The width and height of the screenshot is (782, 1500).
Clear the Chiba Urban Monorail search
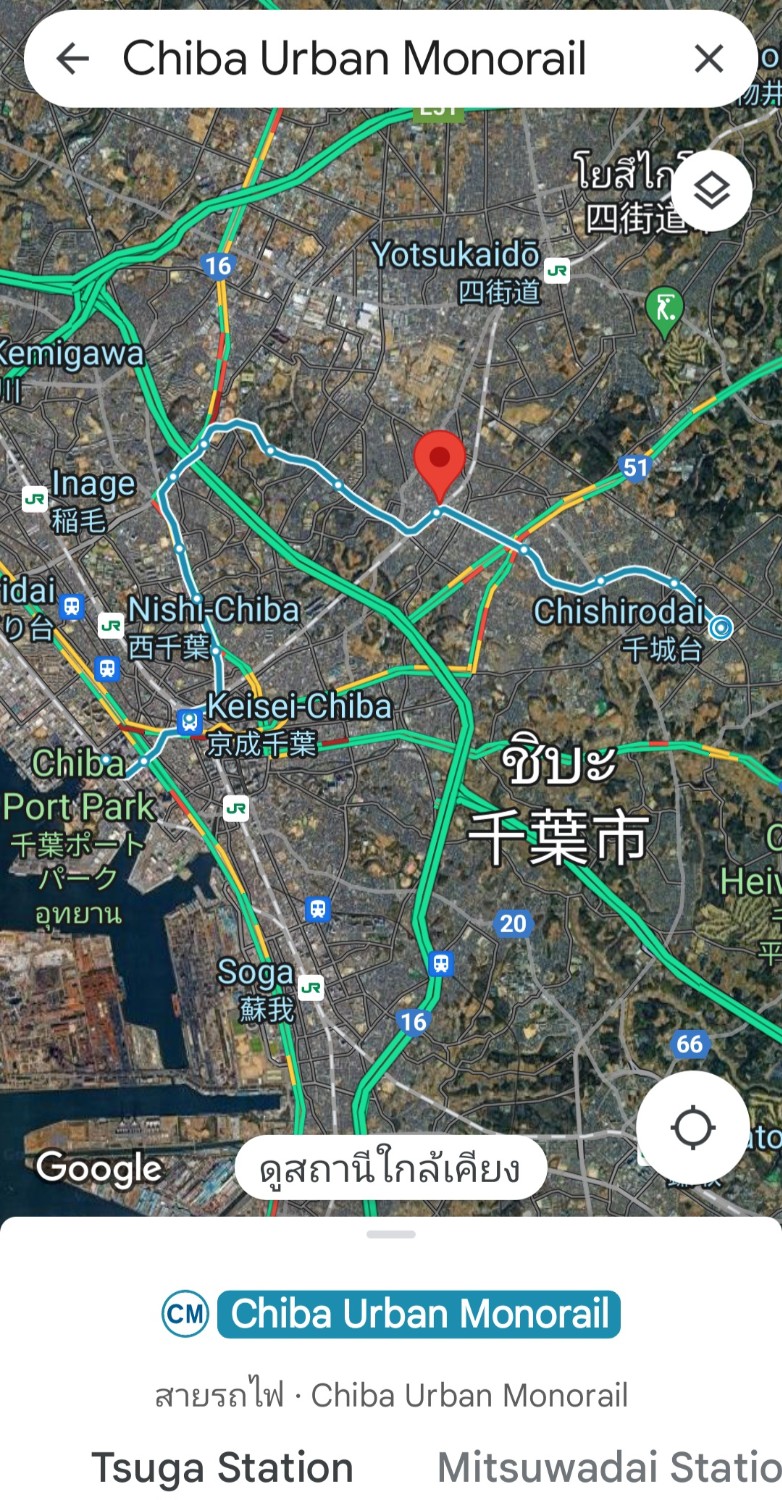click(x=708, y=59)
